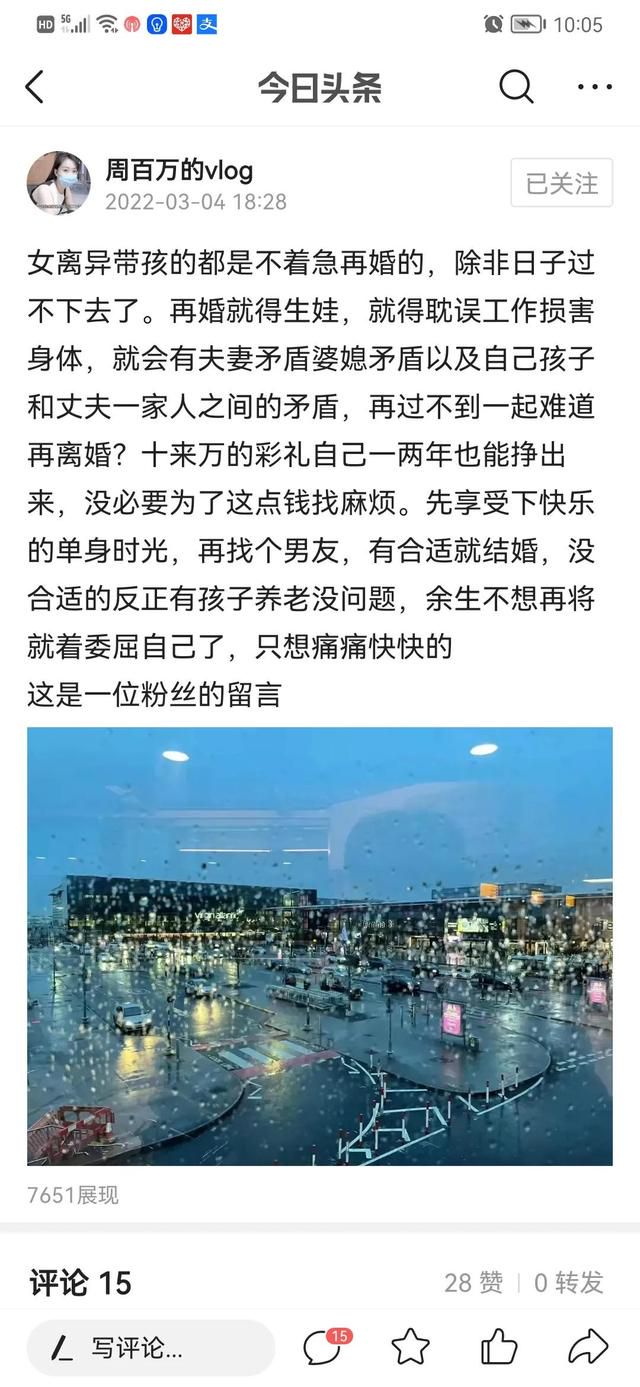The width and height of the screenshot is (640, 1387).
Task: Open the rainy parking lot photo
Action: [319, 946]
